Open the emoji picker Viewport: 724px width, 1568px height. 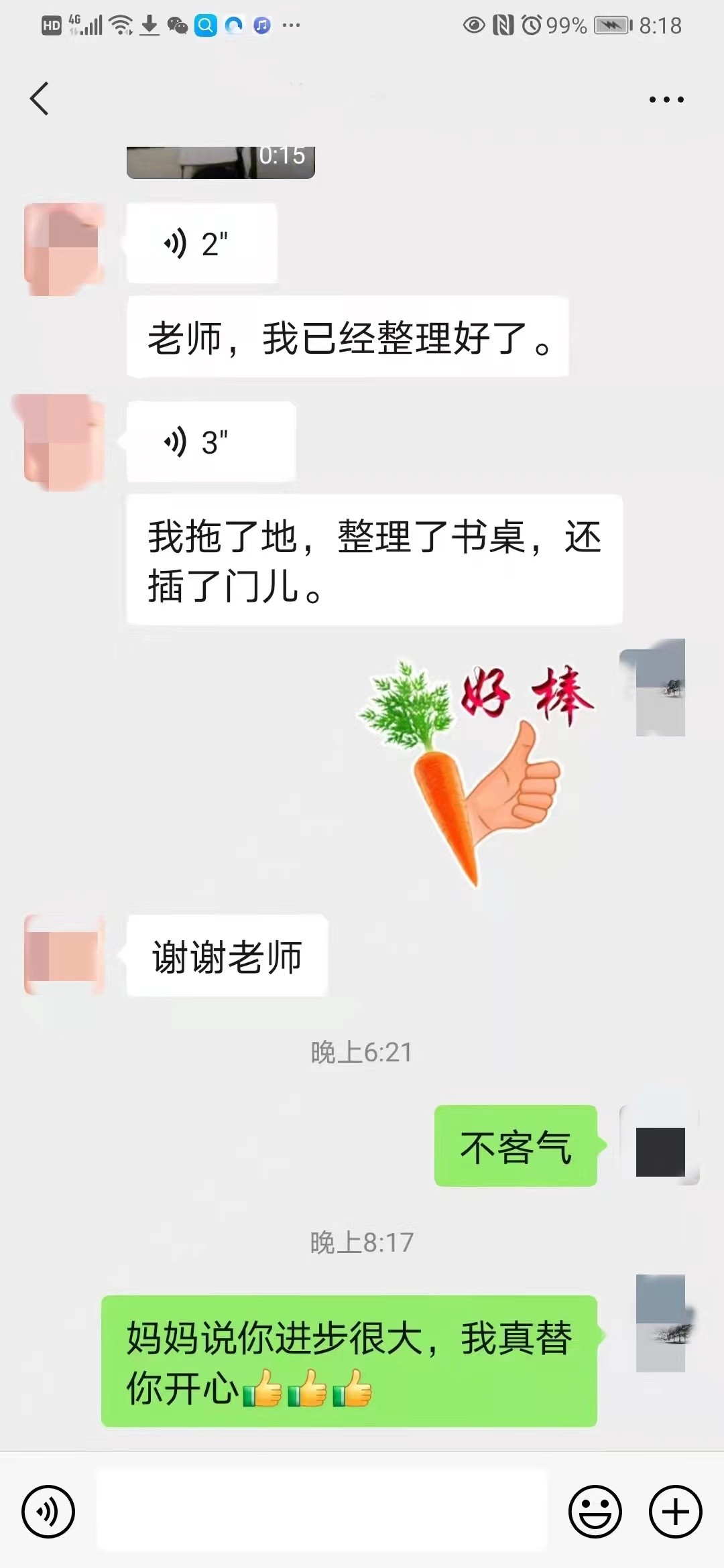point(595,1512)
